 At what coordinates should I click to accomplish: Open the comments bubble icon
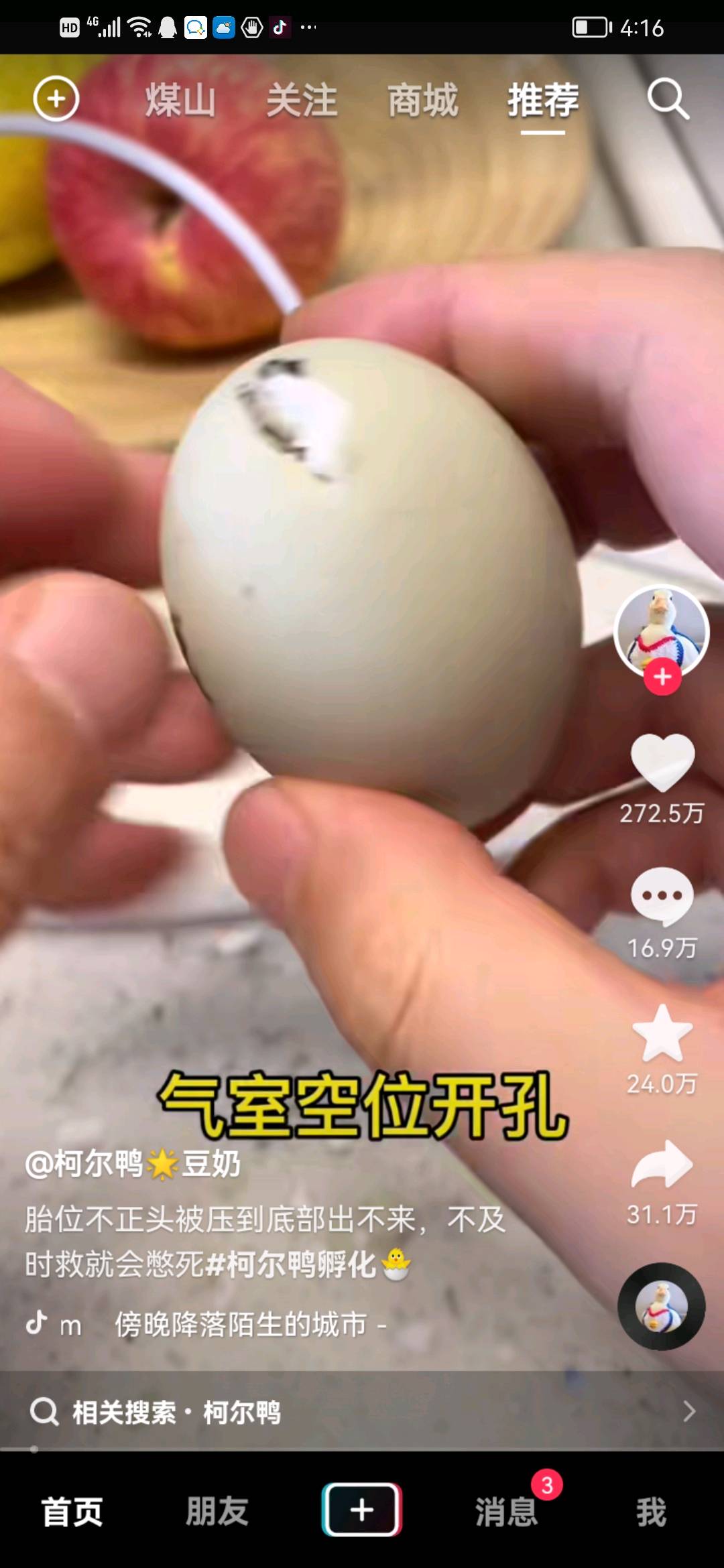pos(662,897)
